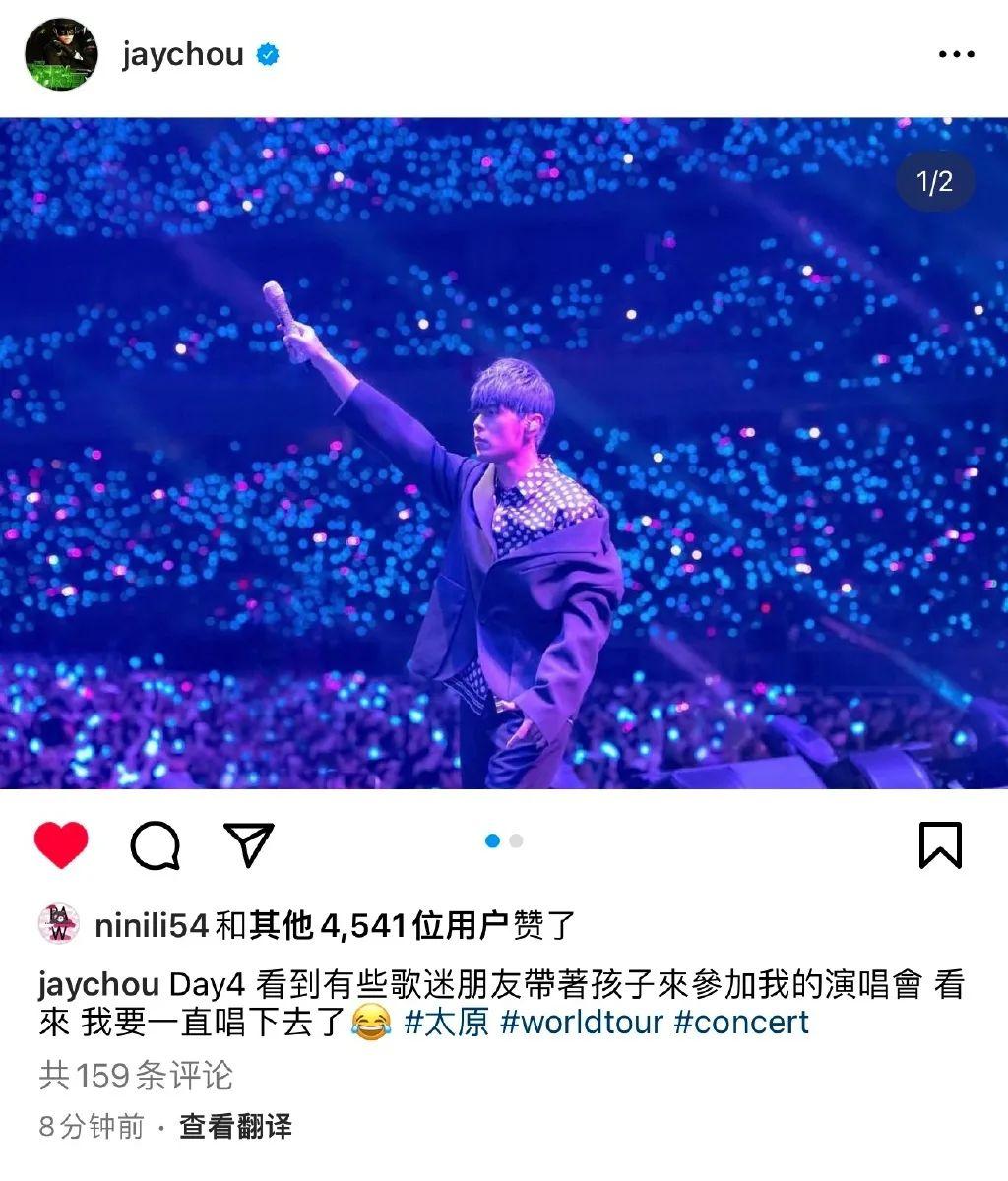View all 159 comments
The height and width of the screenshot is (1181, 1008).
136,1075
